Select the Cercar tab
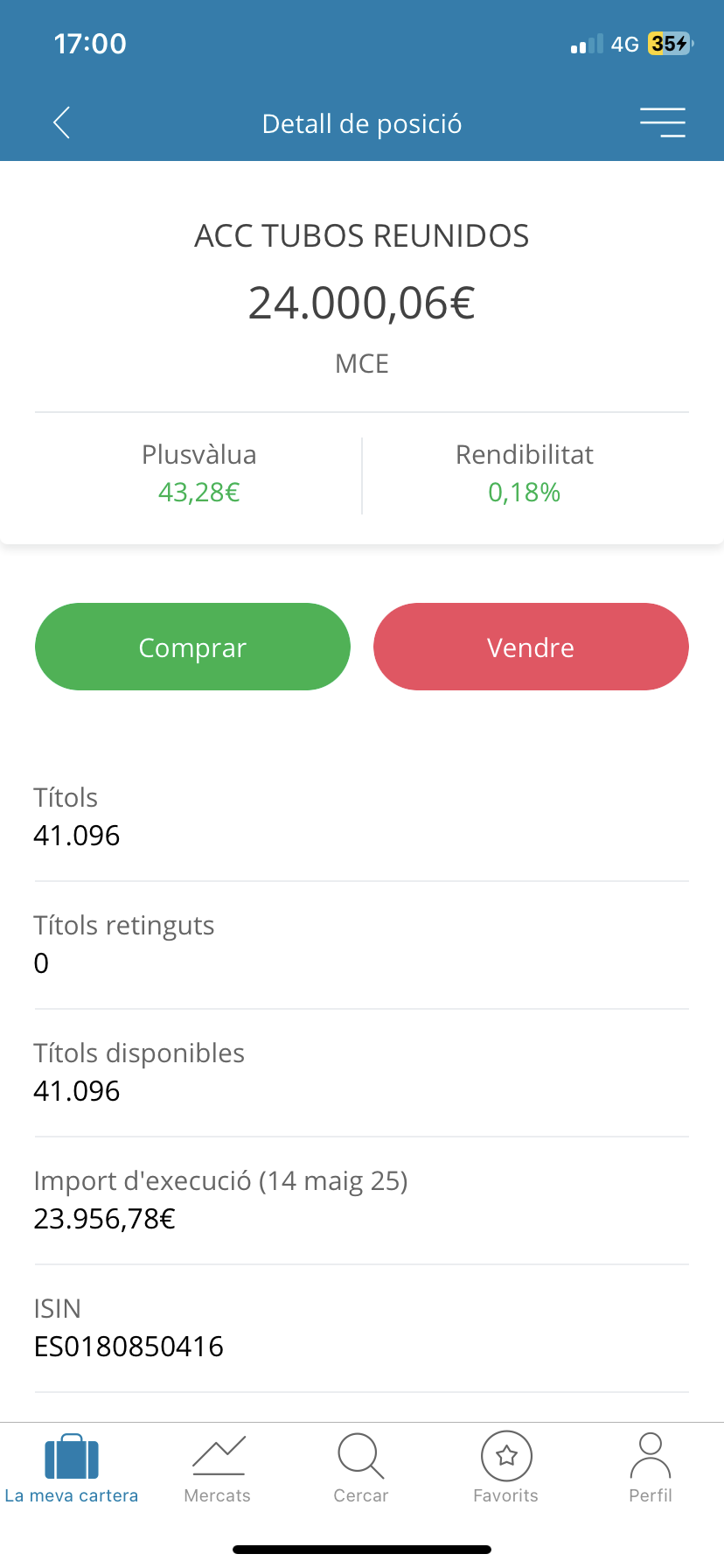 click(361, 1469)
